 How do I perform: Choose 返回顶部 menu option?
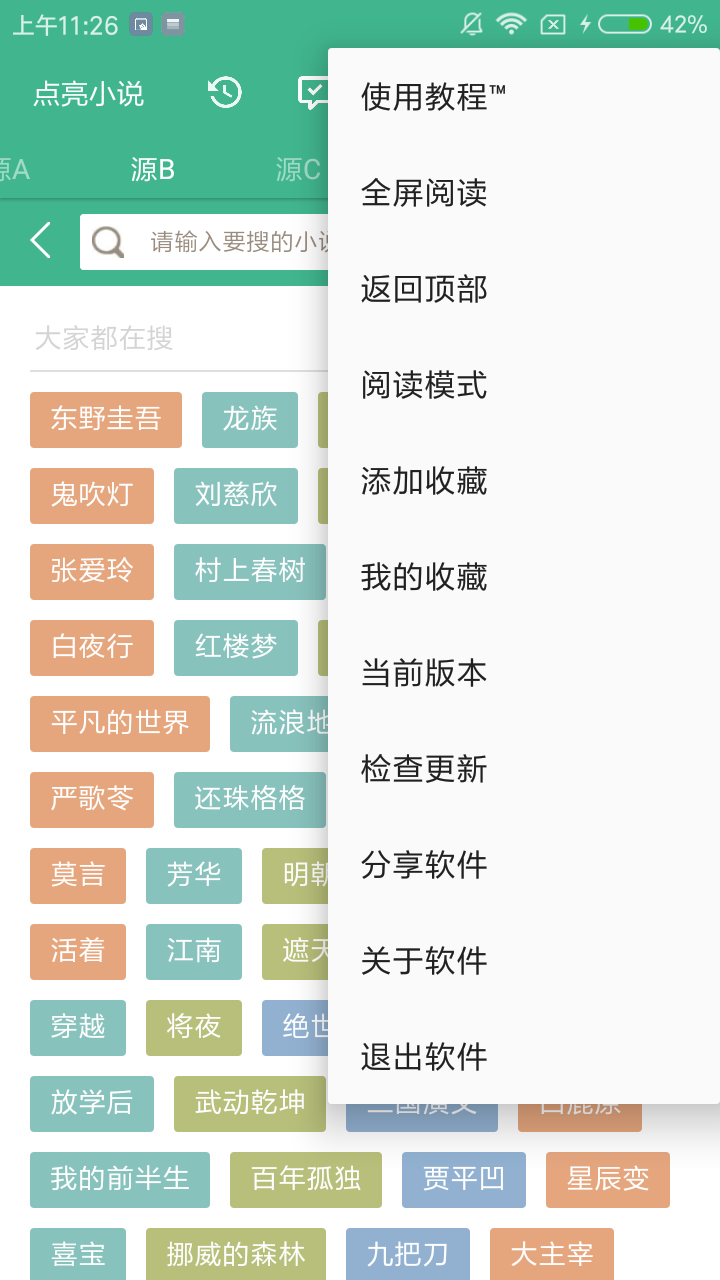pyautogui.click(x=524, y=289)
